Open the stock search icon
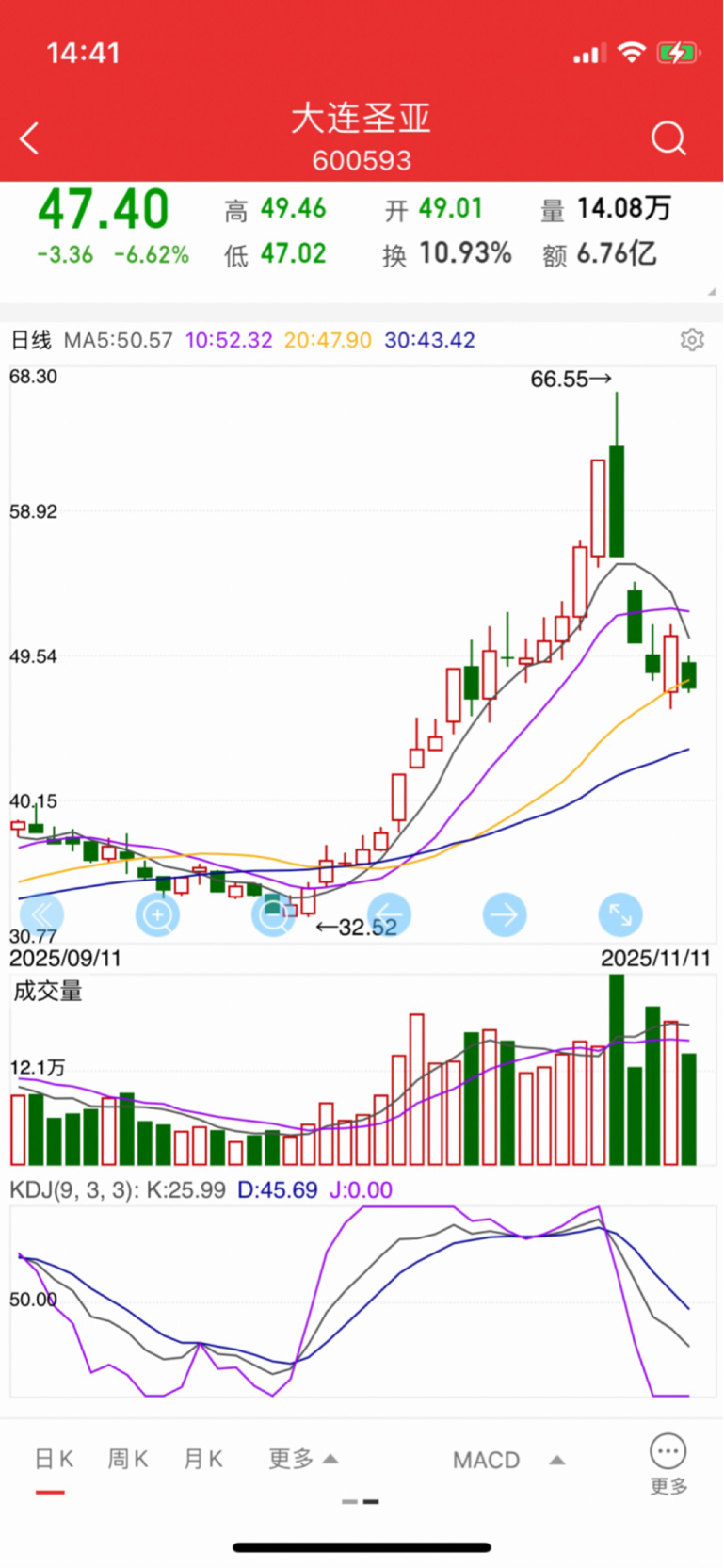 coord(668,138)
